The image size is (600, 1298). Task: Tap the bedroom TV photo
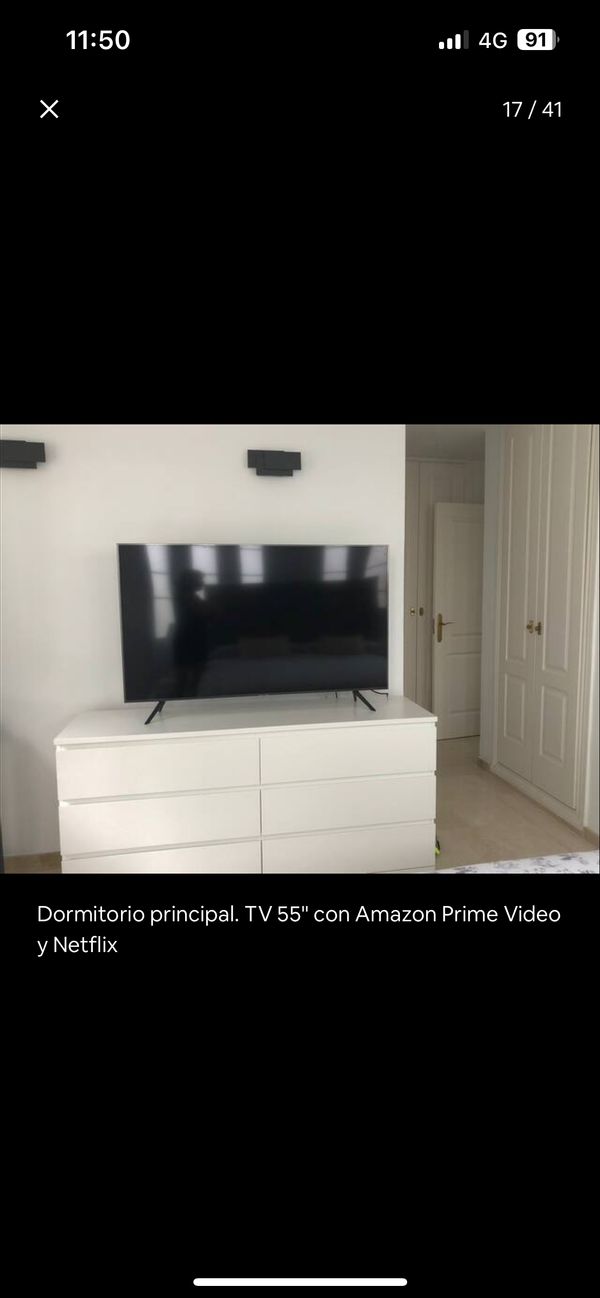(x=300, y=649)
